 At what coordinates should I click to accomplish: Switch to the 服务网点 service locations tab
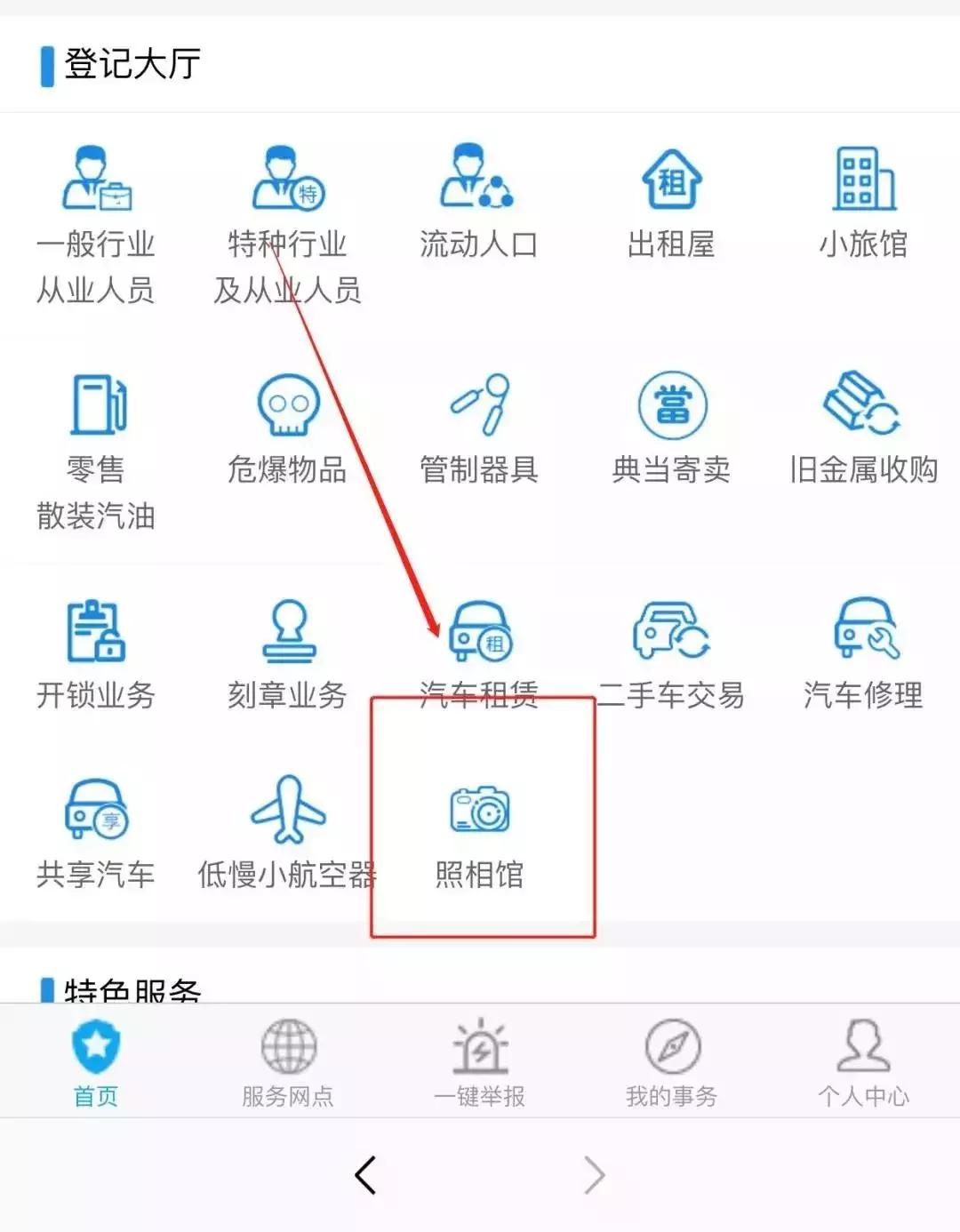point(286,1058)
